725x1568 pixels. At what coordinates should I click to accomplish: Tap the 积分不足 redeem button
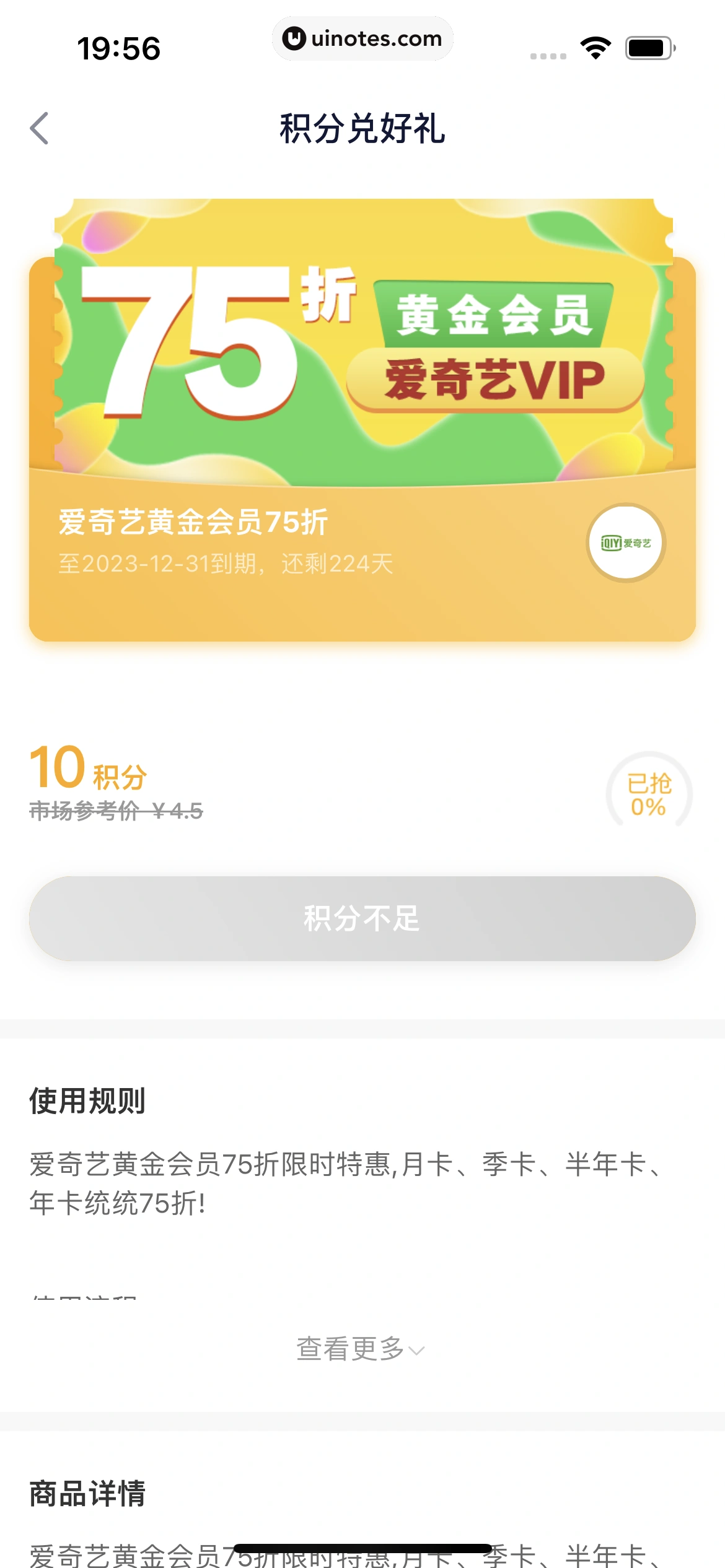(x=362, y=918)
